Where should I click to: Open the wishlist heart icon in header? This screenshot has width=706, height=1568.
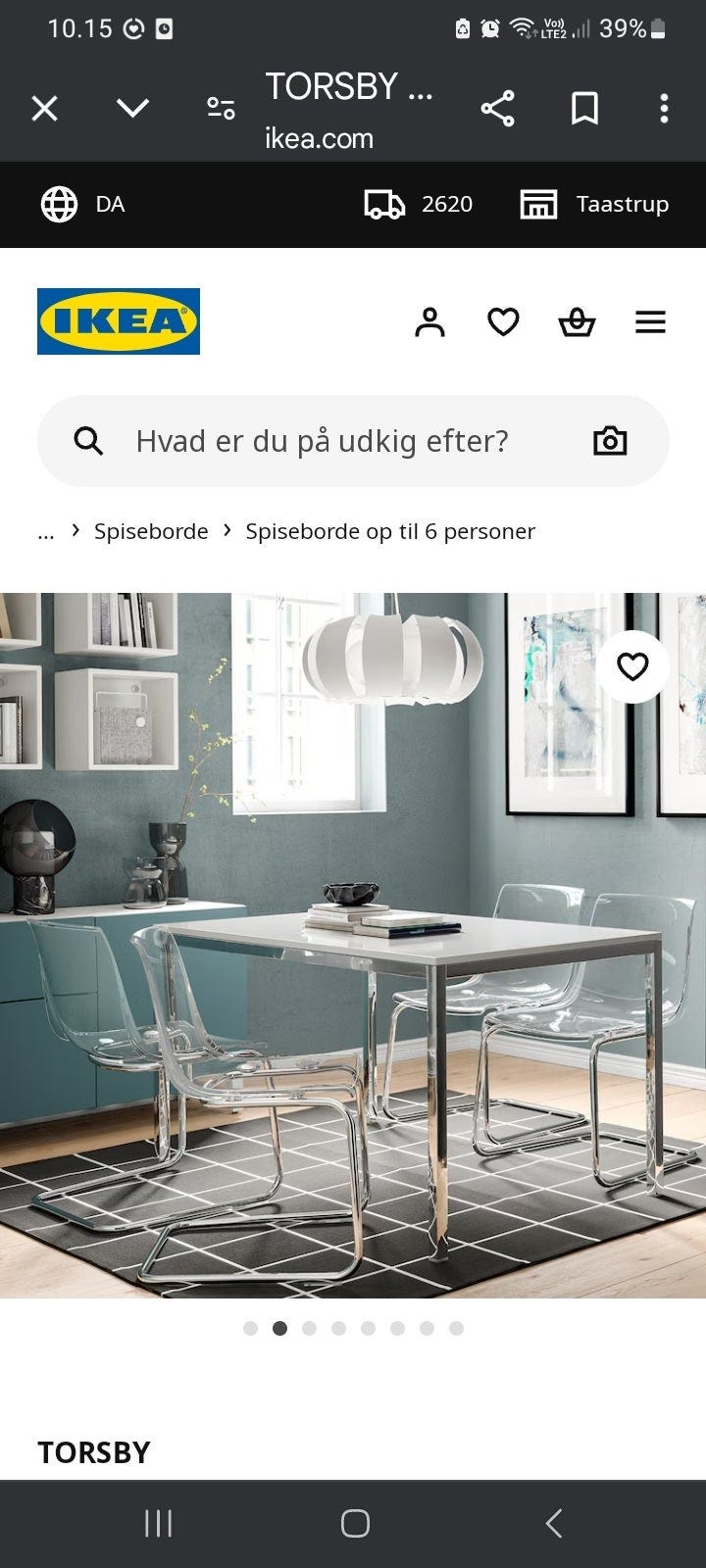pyautogui.click(x=503, y=321)
